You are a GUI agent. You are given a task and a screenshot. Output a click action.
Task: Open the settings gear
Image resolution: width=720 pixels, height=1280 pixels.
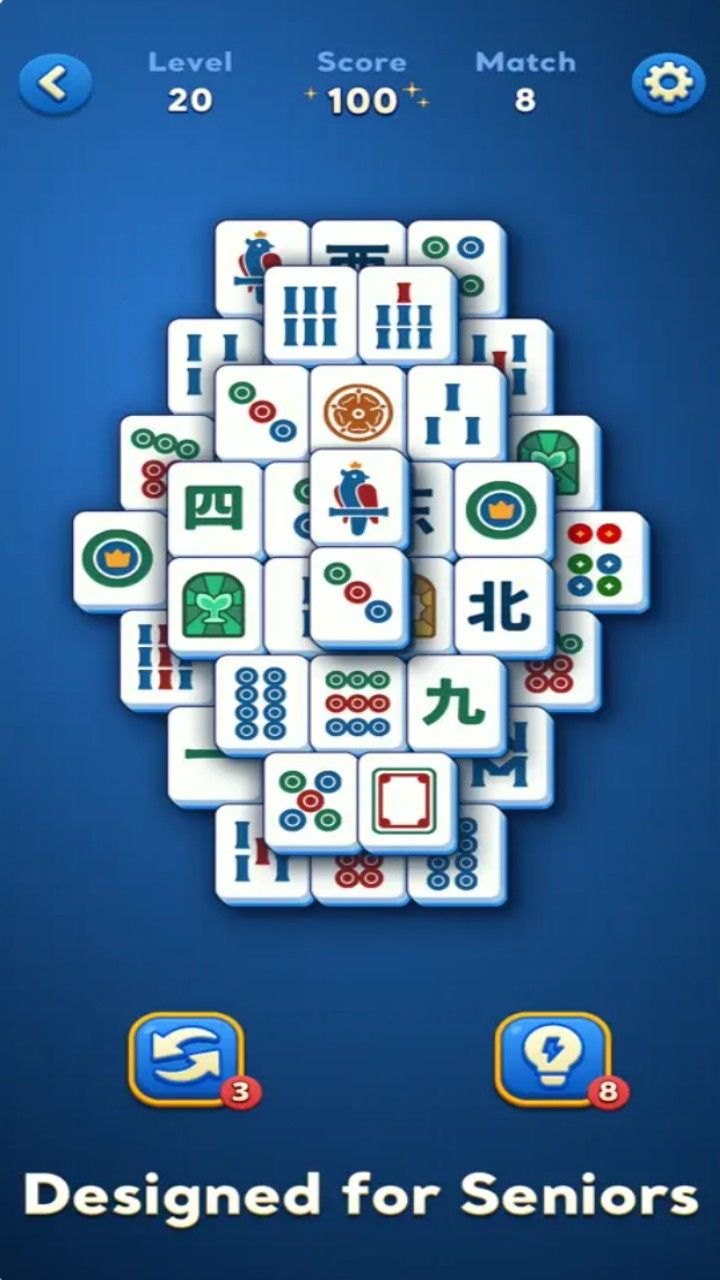pyautogui.click(x=667, y=84)
